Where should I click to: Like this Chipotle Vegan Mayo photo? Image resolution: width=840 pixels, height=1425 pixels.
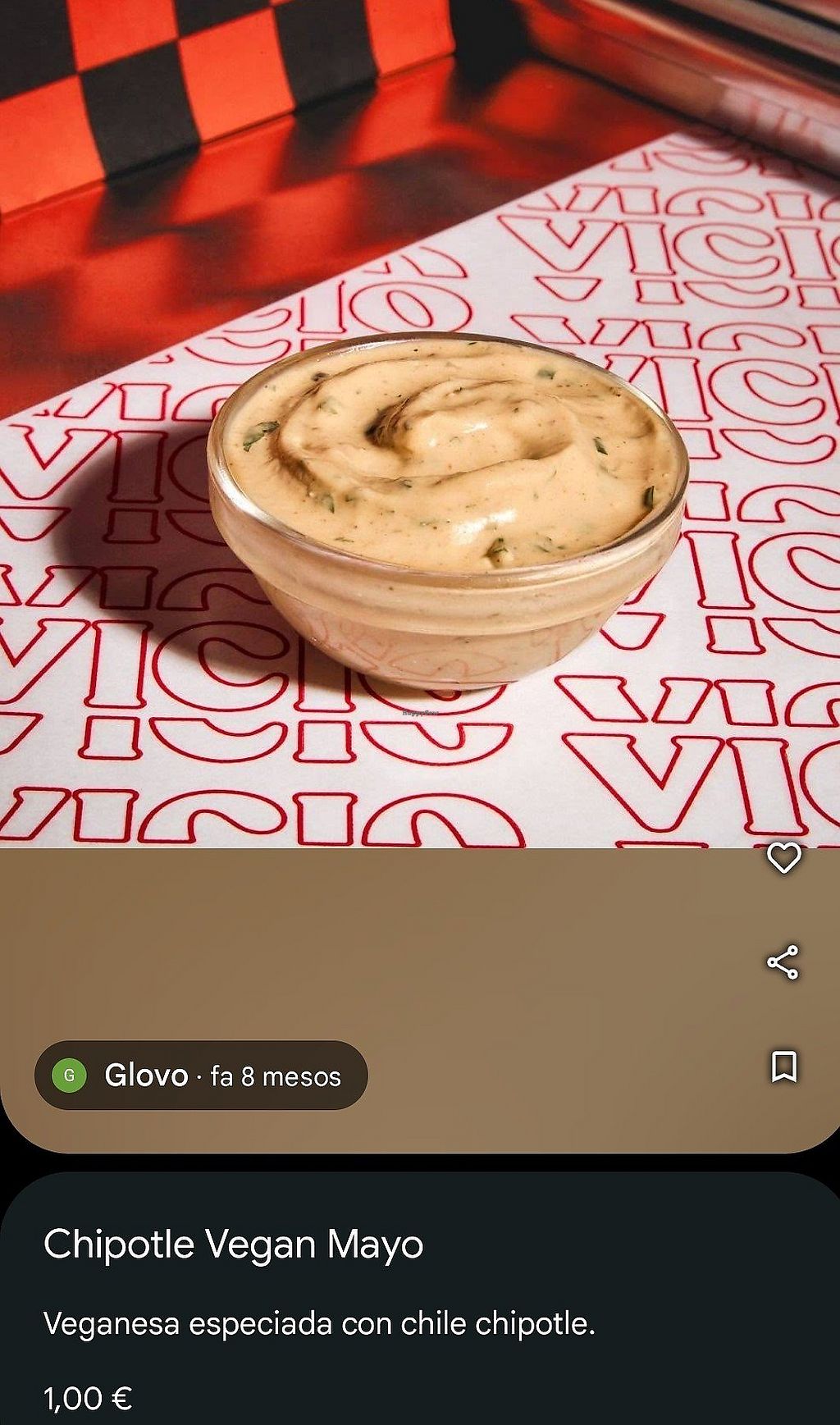(783, 858)
